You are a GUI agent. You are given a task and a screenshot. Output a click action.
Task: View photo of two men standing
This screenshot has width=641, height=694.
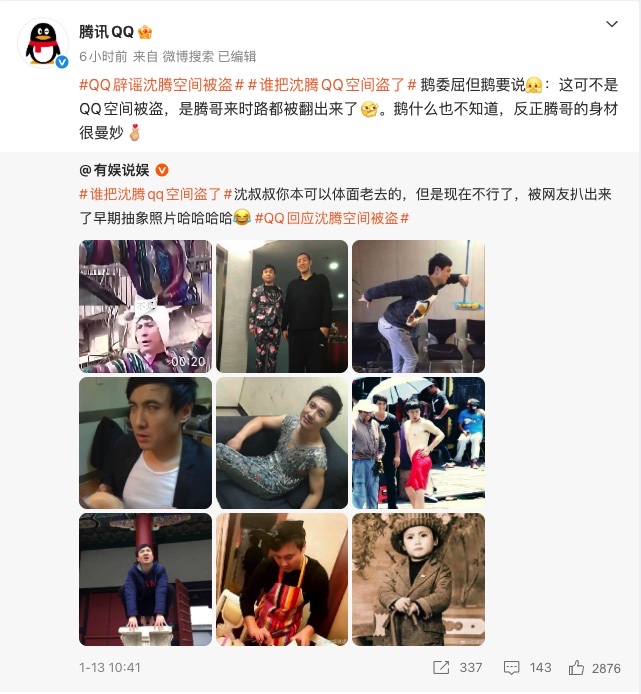(x=282, y=306)
